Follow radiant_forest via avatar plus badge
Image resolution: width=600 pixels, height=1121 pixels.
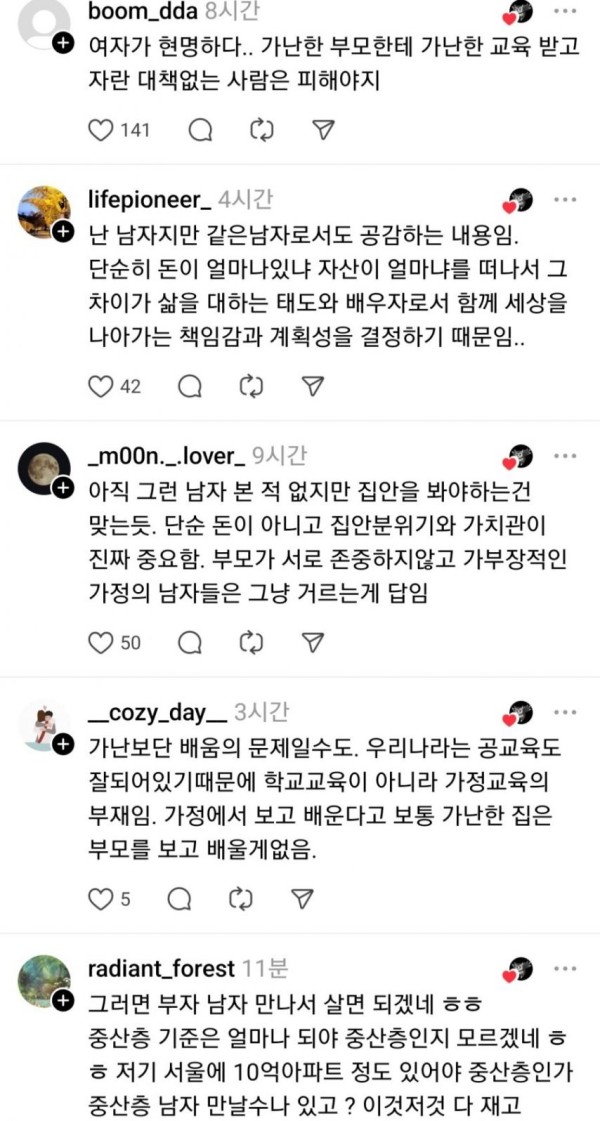pos(63,1001)
